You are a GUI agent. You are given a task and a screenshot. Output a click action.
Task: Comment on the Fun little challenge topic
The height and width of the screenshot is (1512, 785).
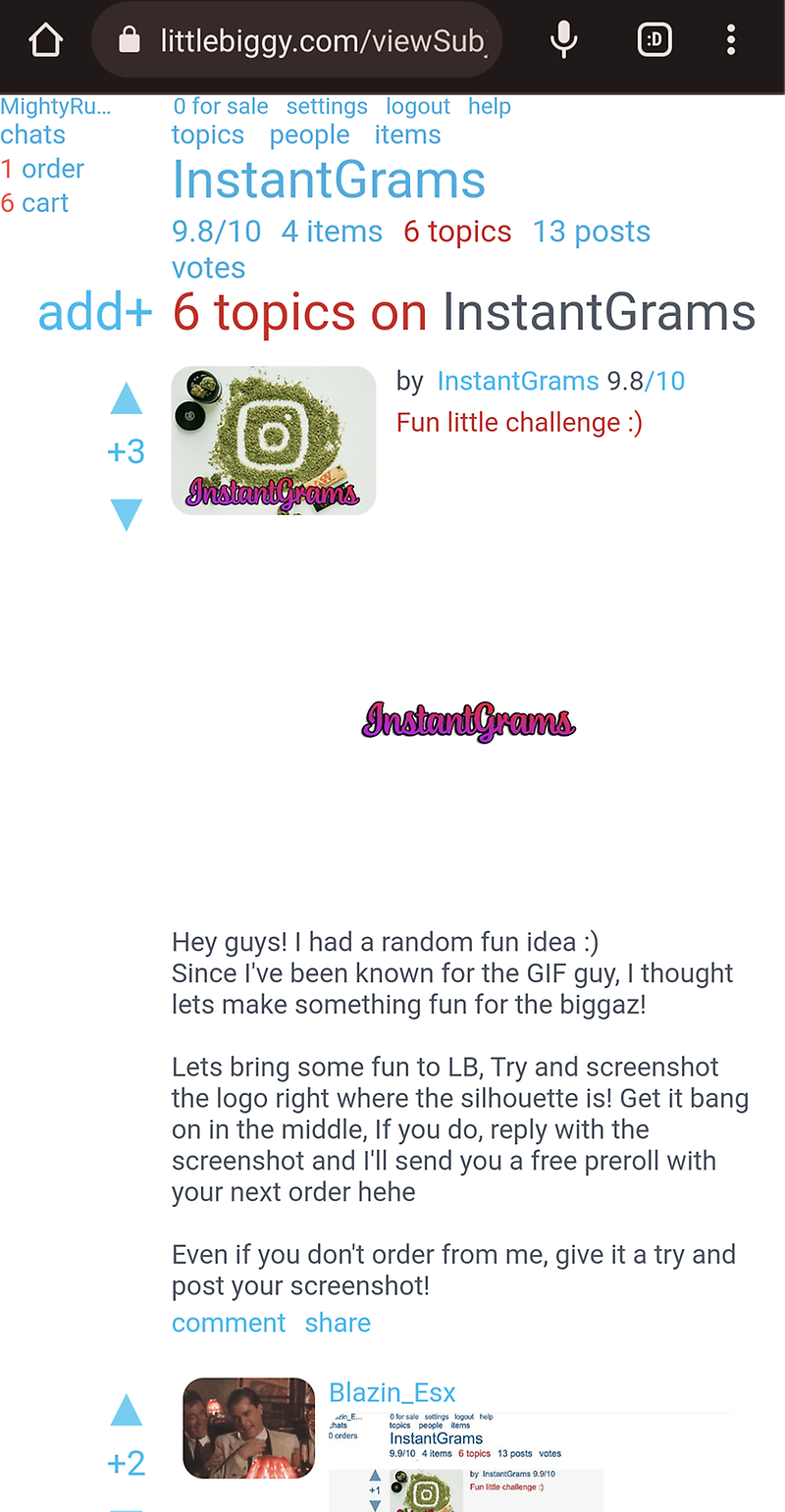coord(229,1323)
